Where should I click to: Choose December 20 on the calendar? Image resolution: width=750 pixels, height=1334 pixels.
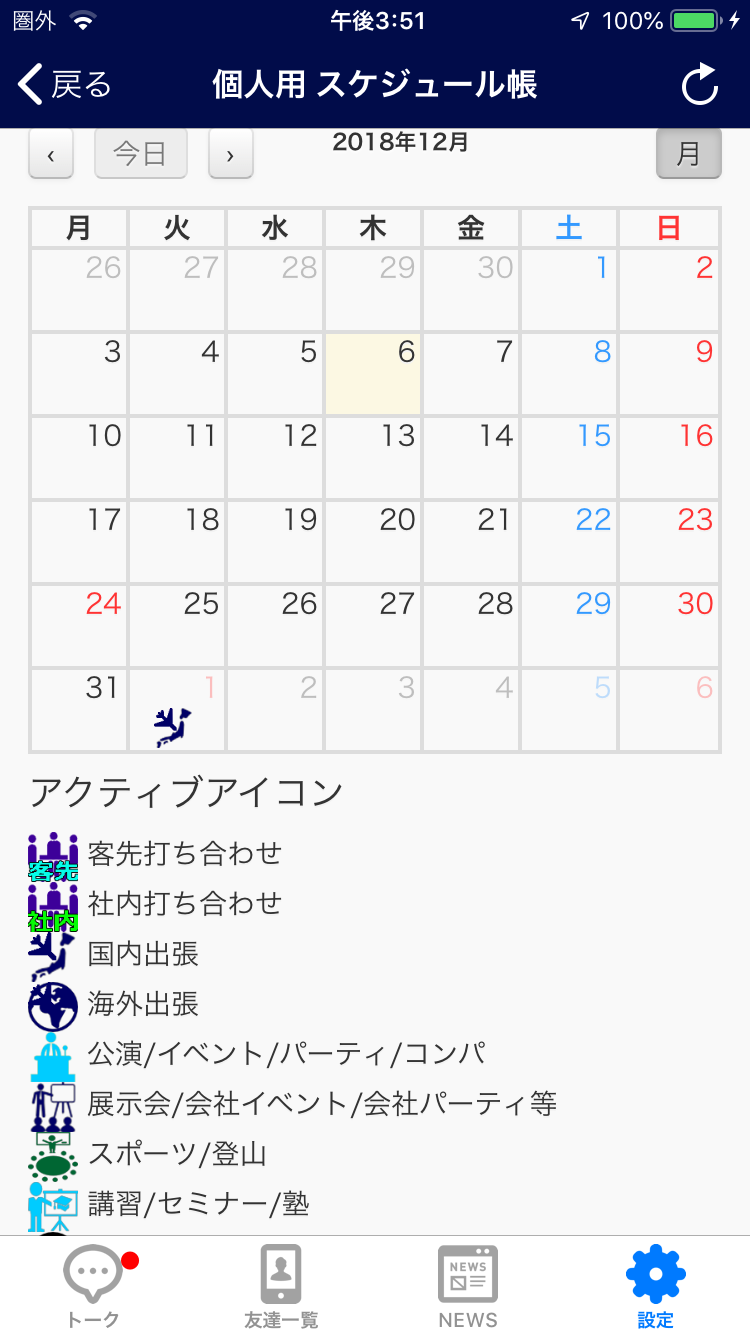point(373,541)
